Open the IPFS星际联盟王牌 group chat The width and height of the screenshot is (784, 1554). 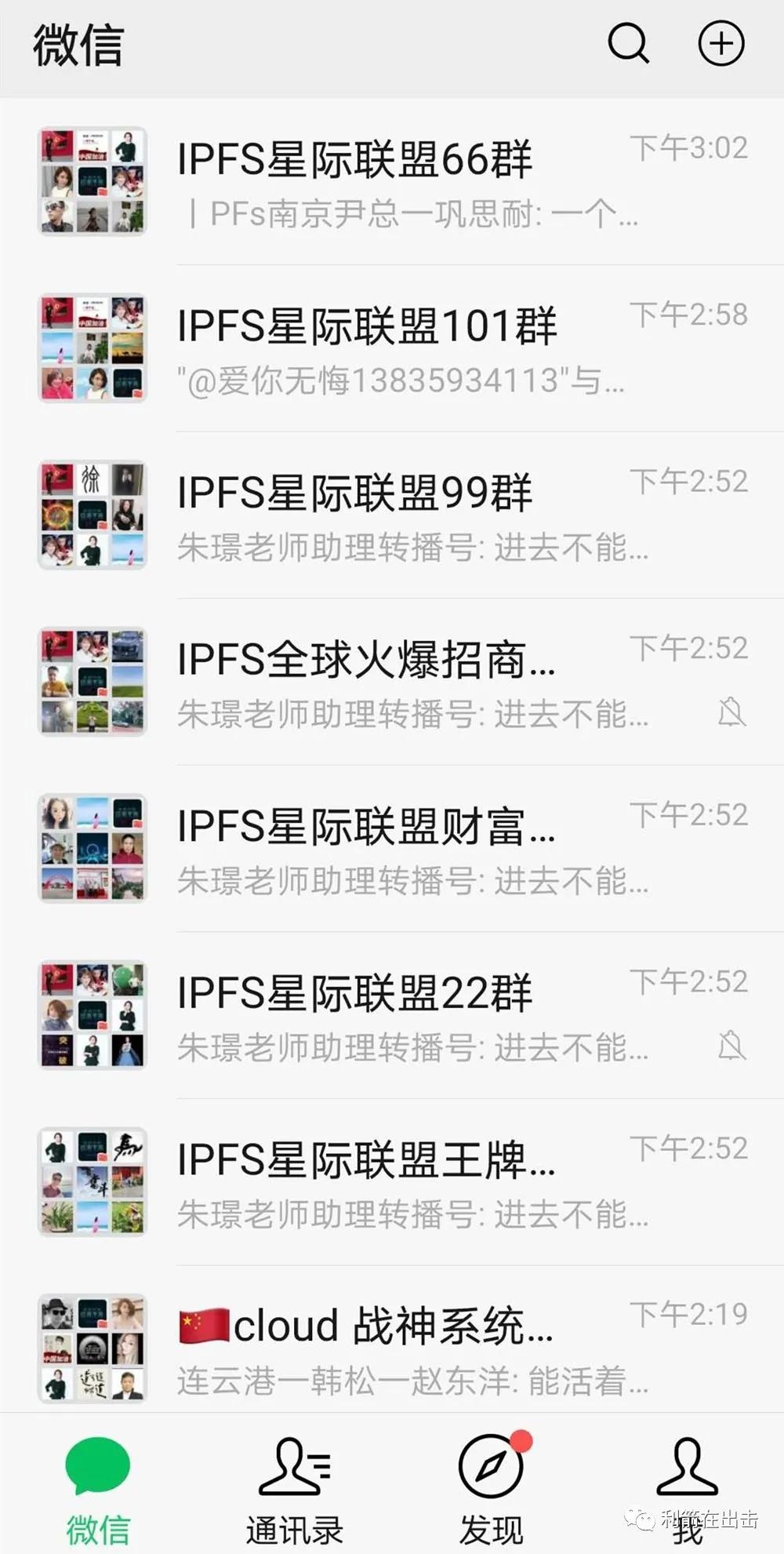[392, 1181]
